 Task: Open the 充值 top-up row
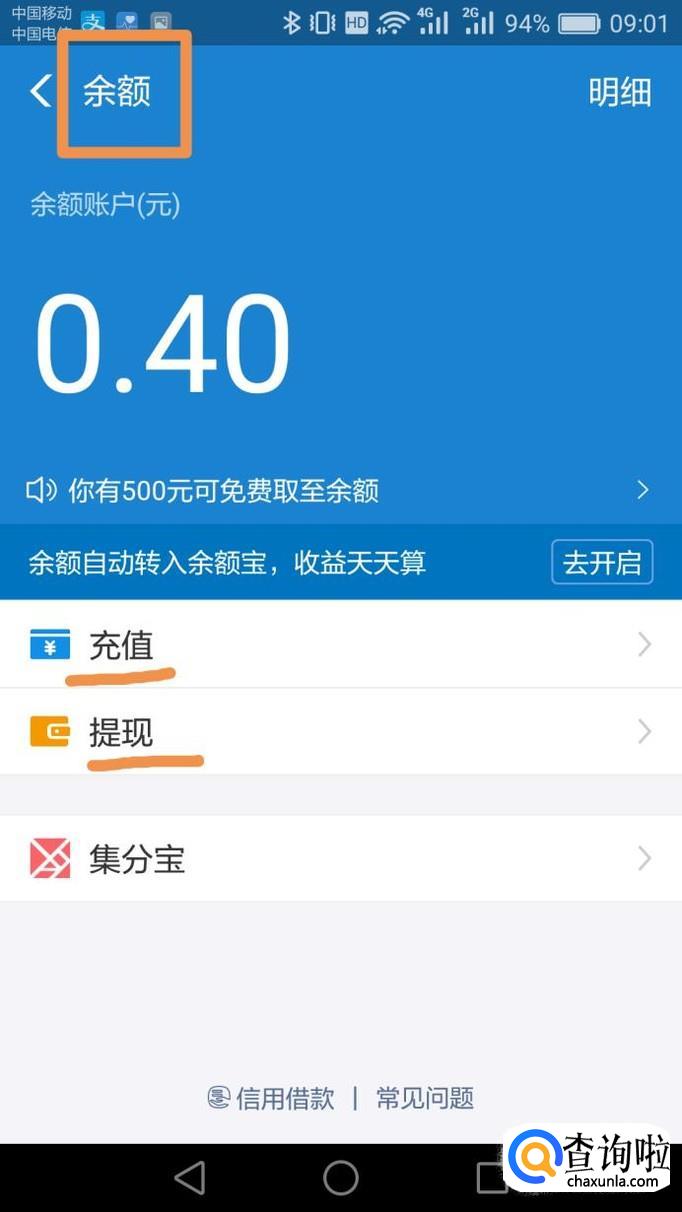[341, 645]
